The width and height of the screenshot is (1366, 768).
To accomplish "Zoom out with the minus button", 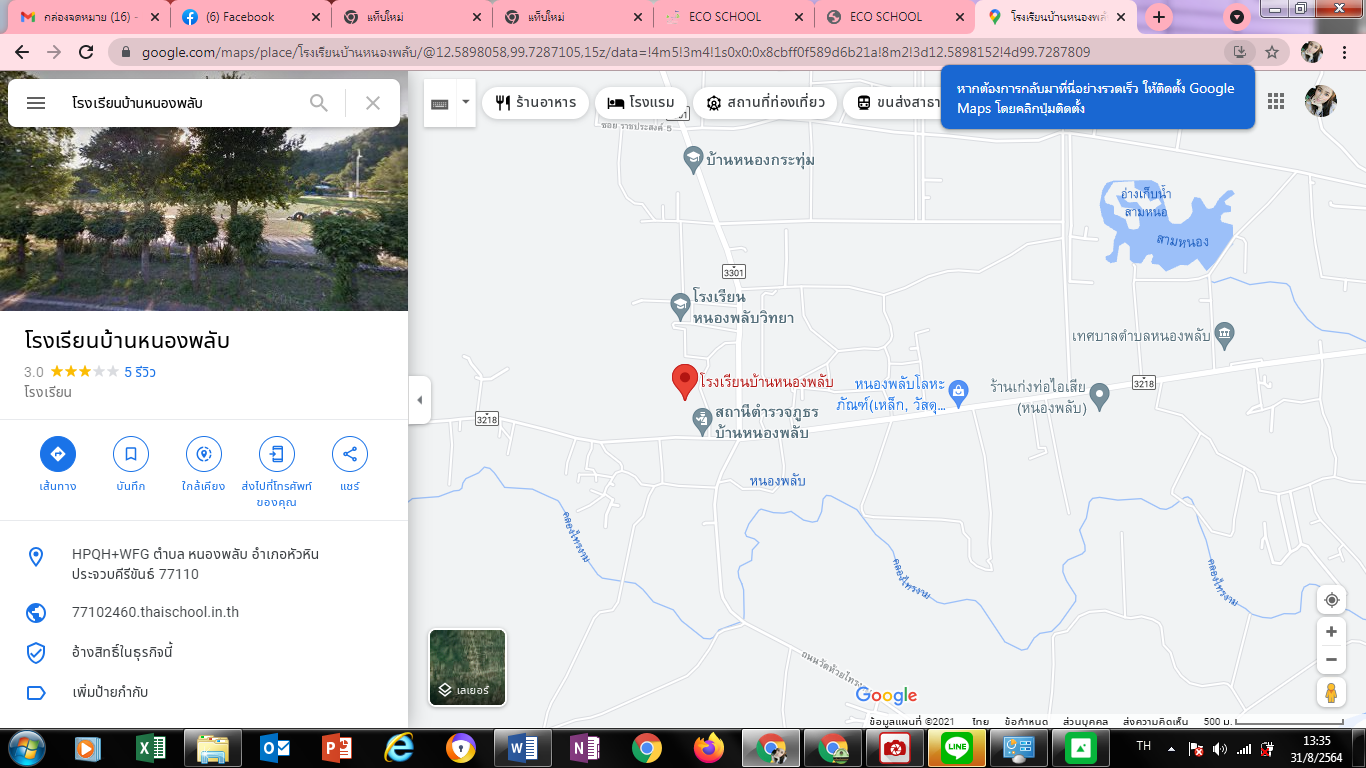I will point(1331,659).
